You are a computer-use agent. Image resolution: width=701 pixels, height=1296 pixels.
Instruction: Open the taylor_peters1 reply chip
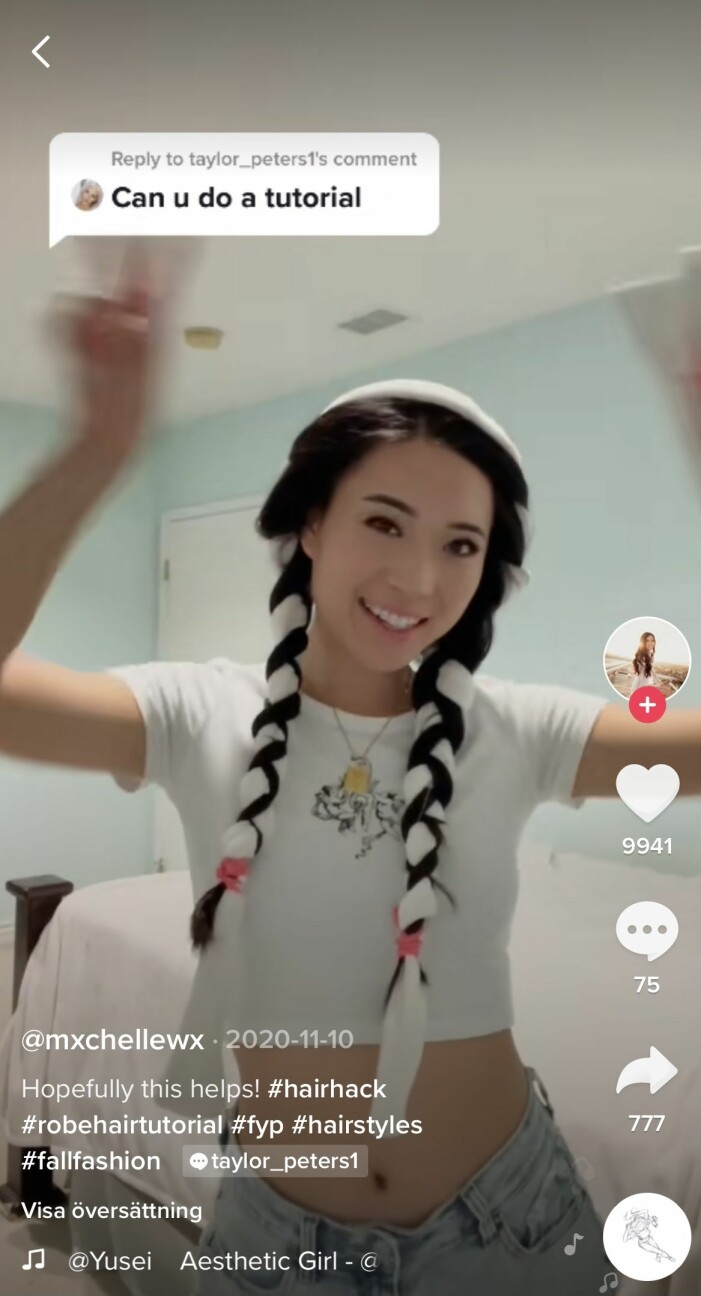click(274, 1160)
